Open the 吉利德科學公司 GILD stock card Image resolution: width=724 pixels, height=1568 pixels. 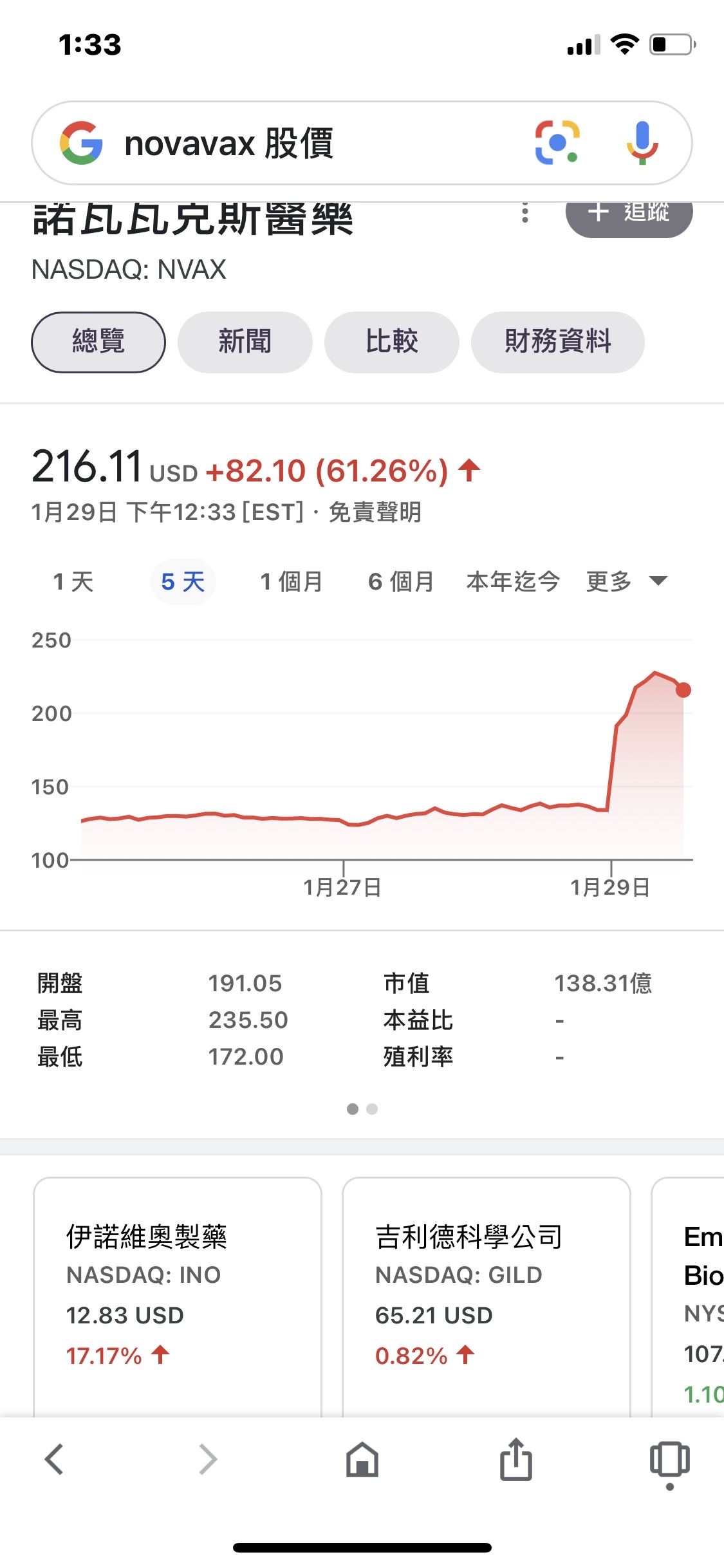[487, 1294]
